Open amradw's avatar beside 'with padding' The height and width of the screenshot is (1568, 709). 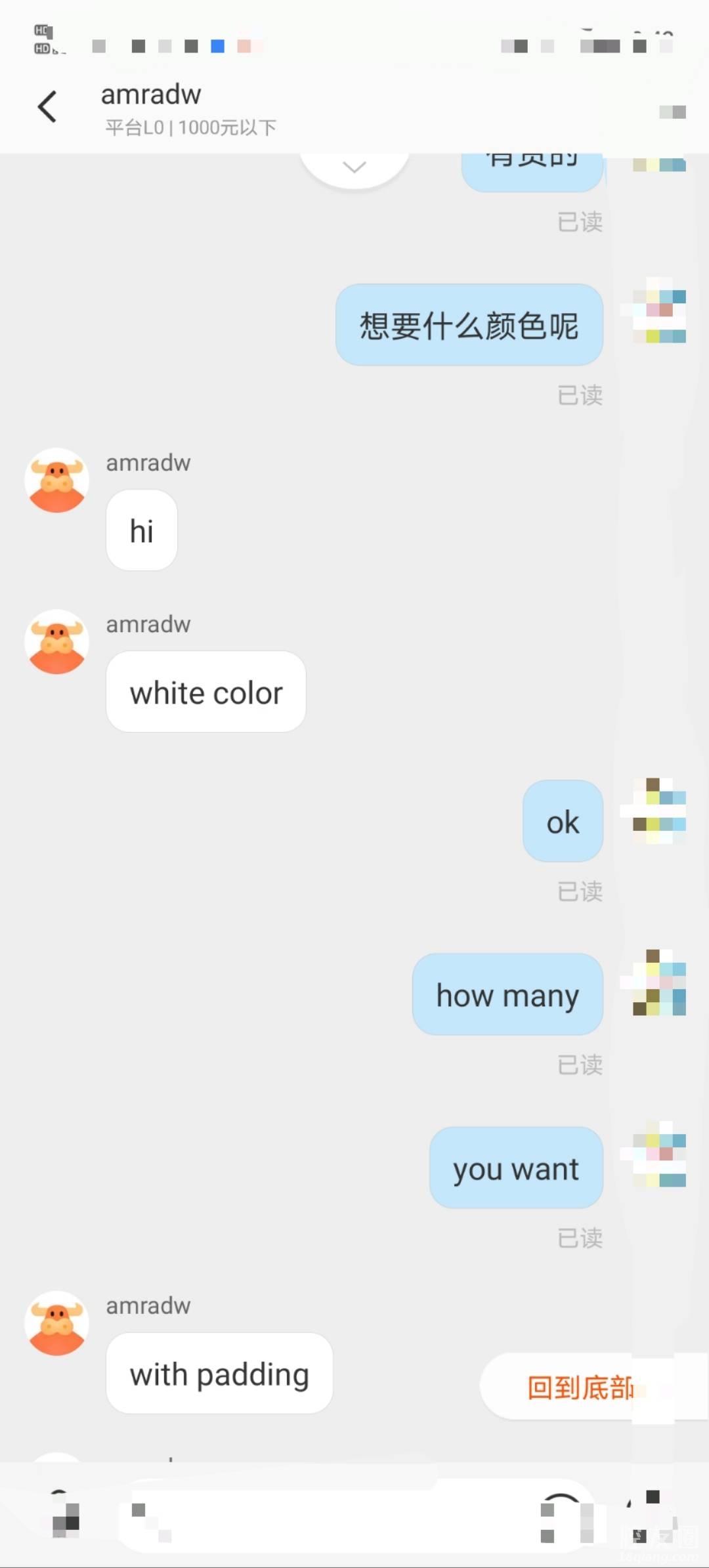click(x=57, y=1323)
